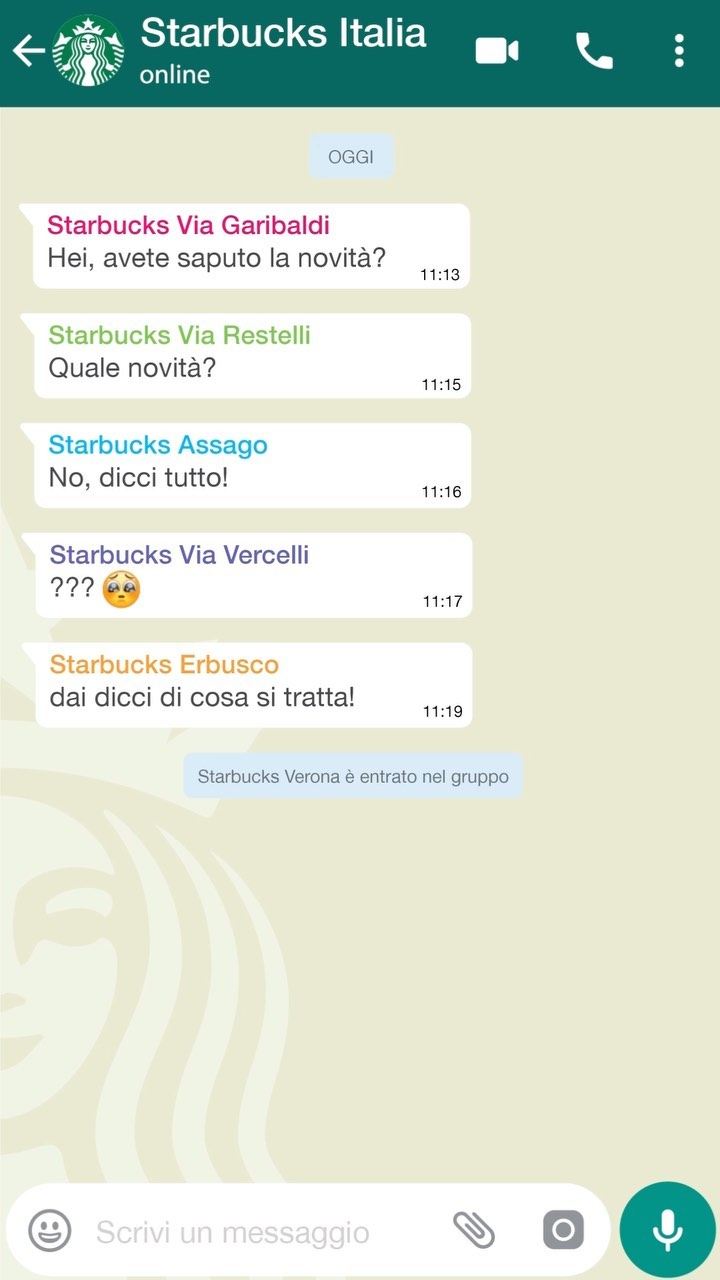Tap the microphone voice message button
The width and height of the screenshot is (720, 1280).
tap(667, 1229)
